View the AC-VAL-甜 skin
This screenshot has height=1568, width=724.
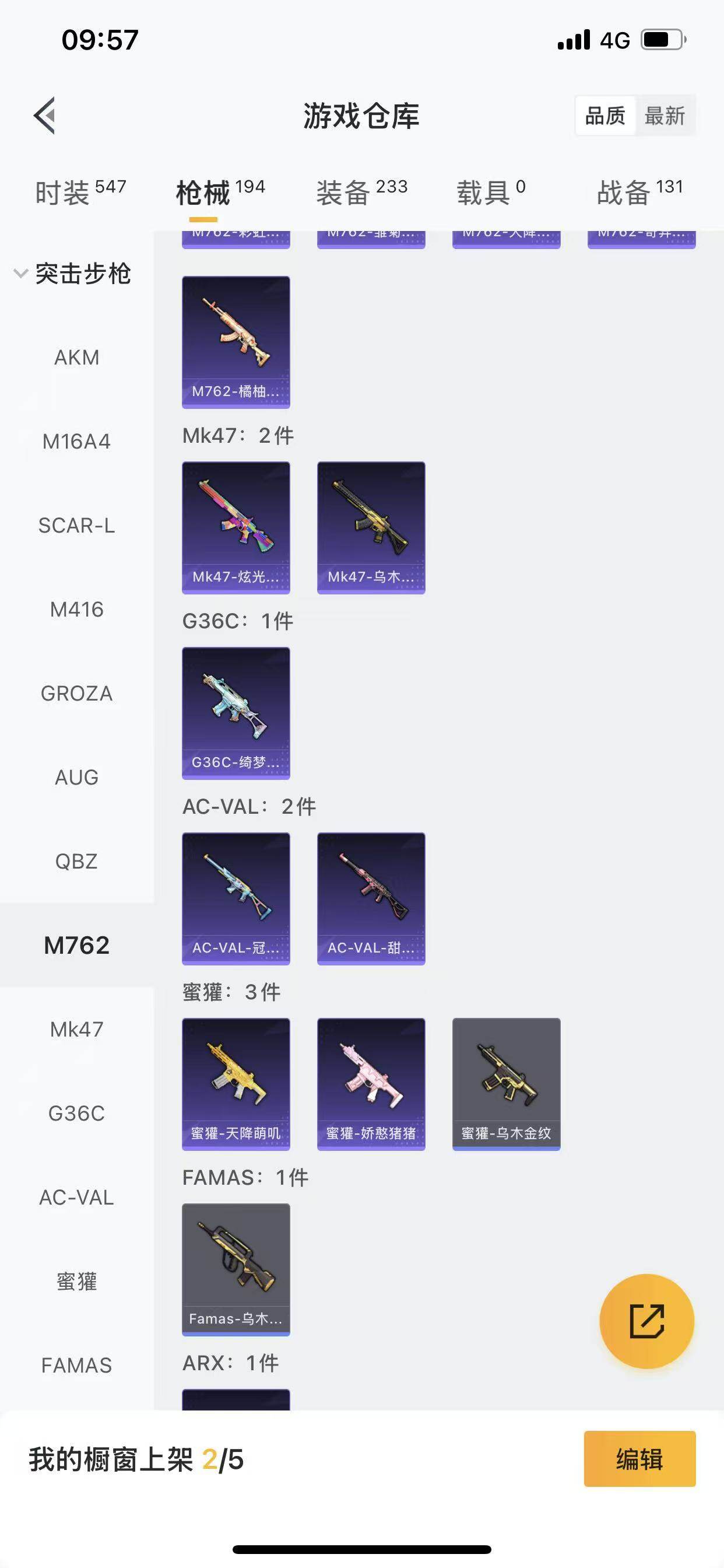pos(371,898)
